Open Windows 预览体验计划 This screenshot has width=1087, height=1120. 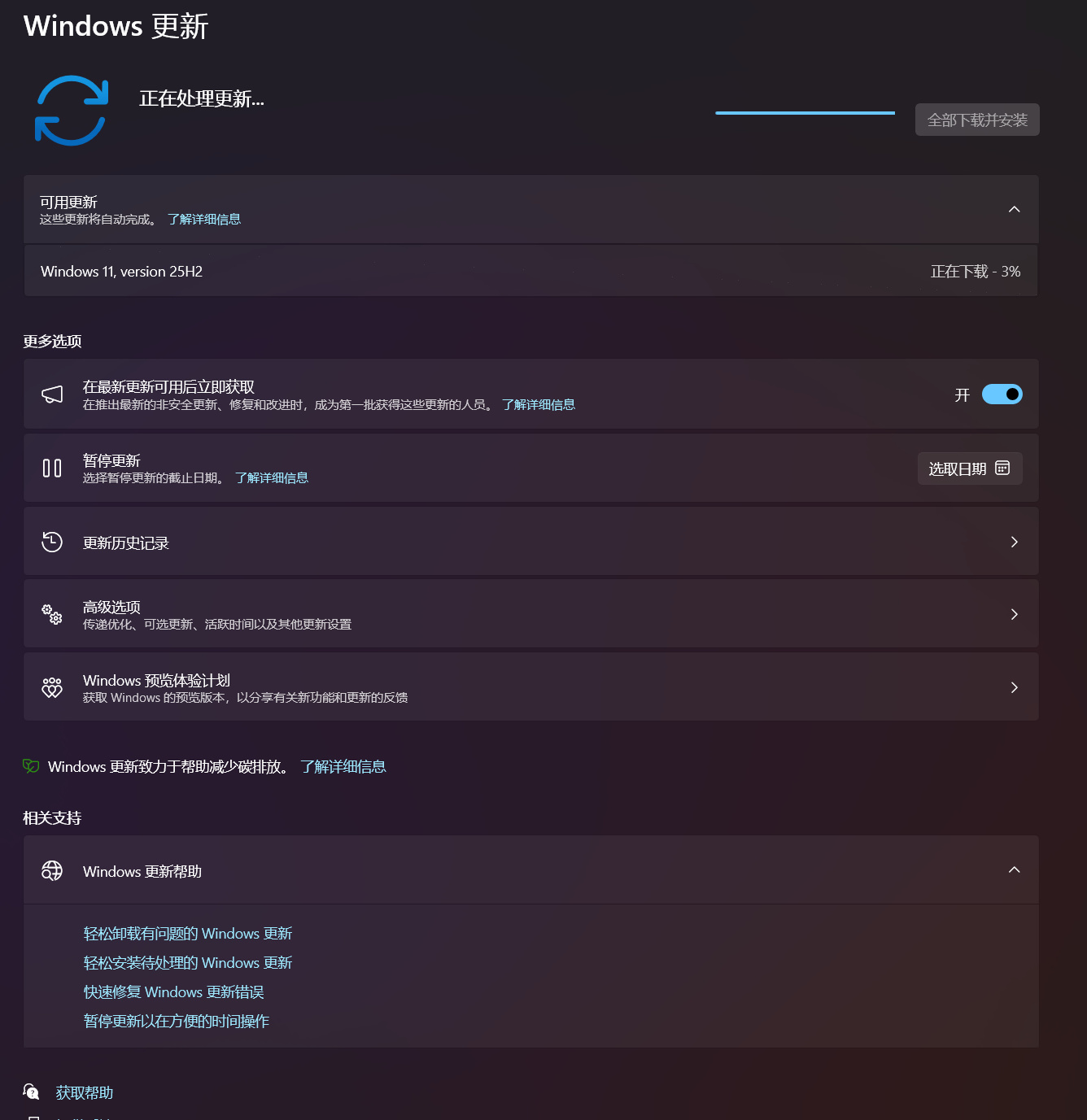531,687
